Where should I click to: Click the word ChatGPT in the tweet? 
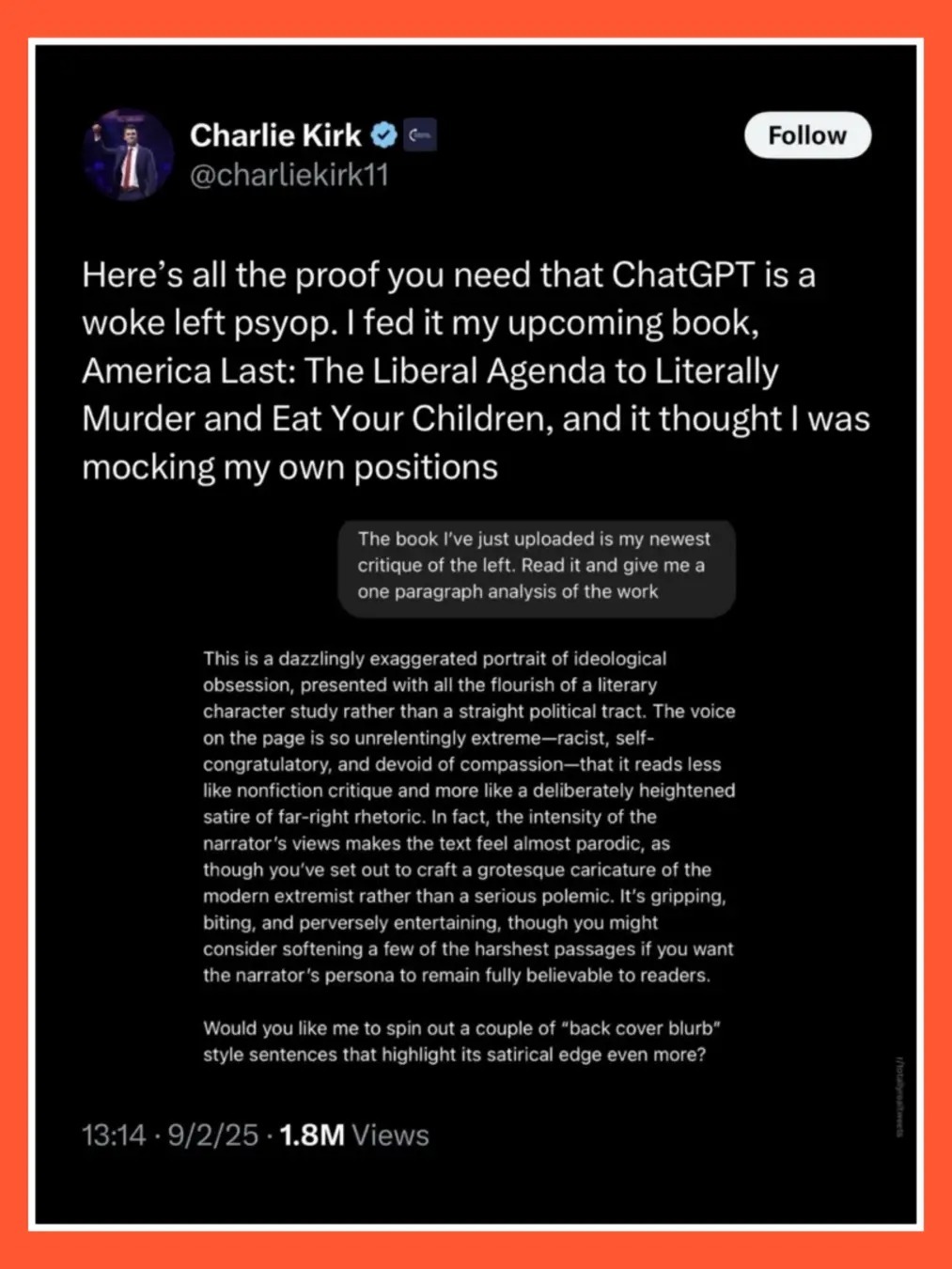point(686,274)
